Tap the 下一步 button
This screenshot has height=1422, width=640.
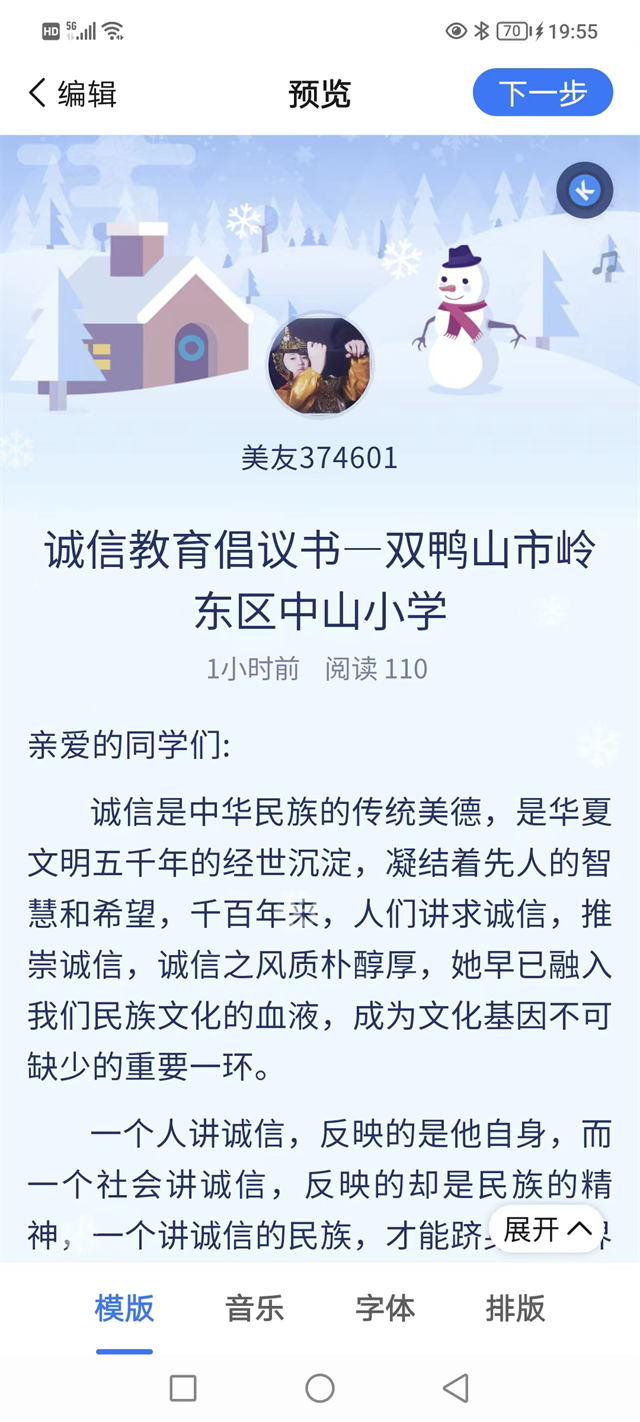pyautogui.click(x=542, y=93)
